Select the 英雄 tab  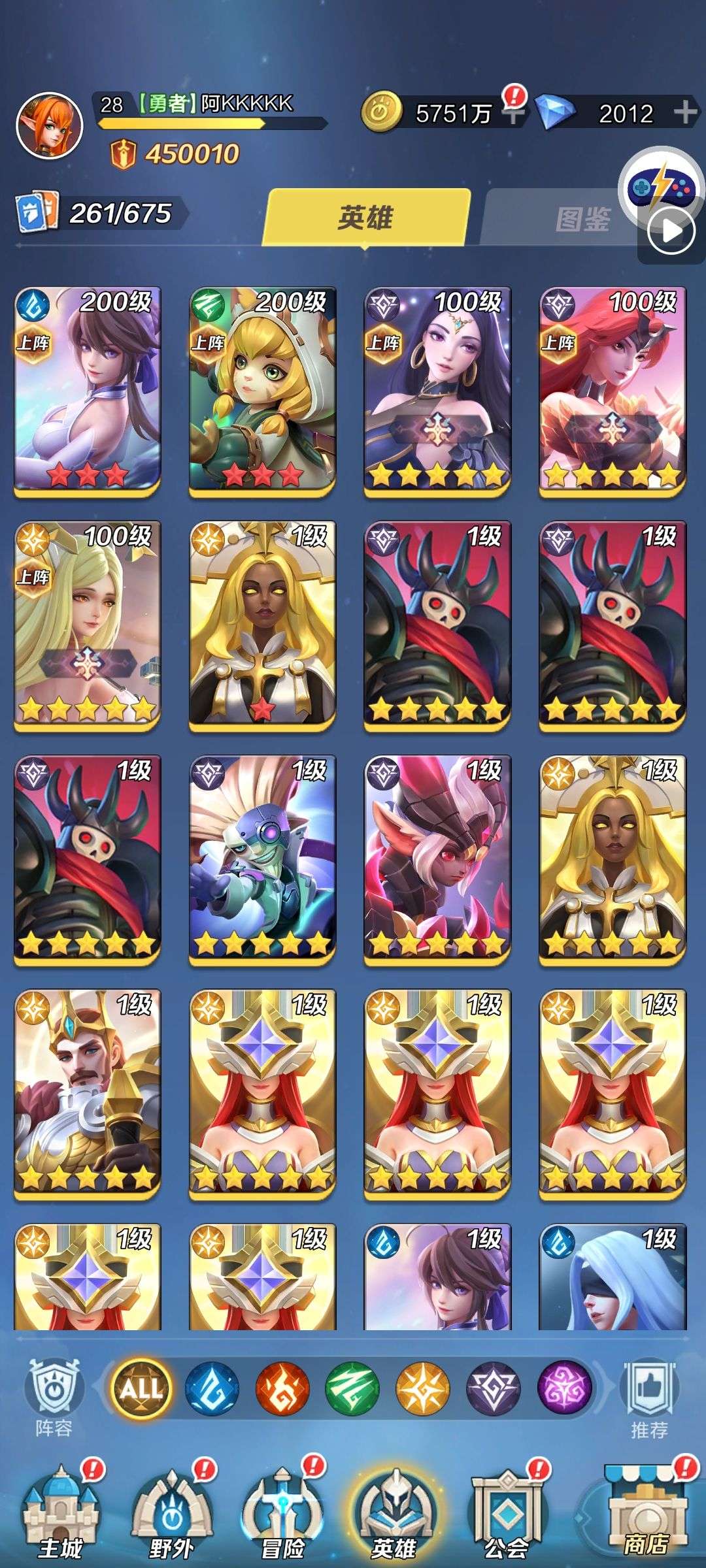click(x=365, y=217)
